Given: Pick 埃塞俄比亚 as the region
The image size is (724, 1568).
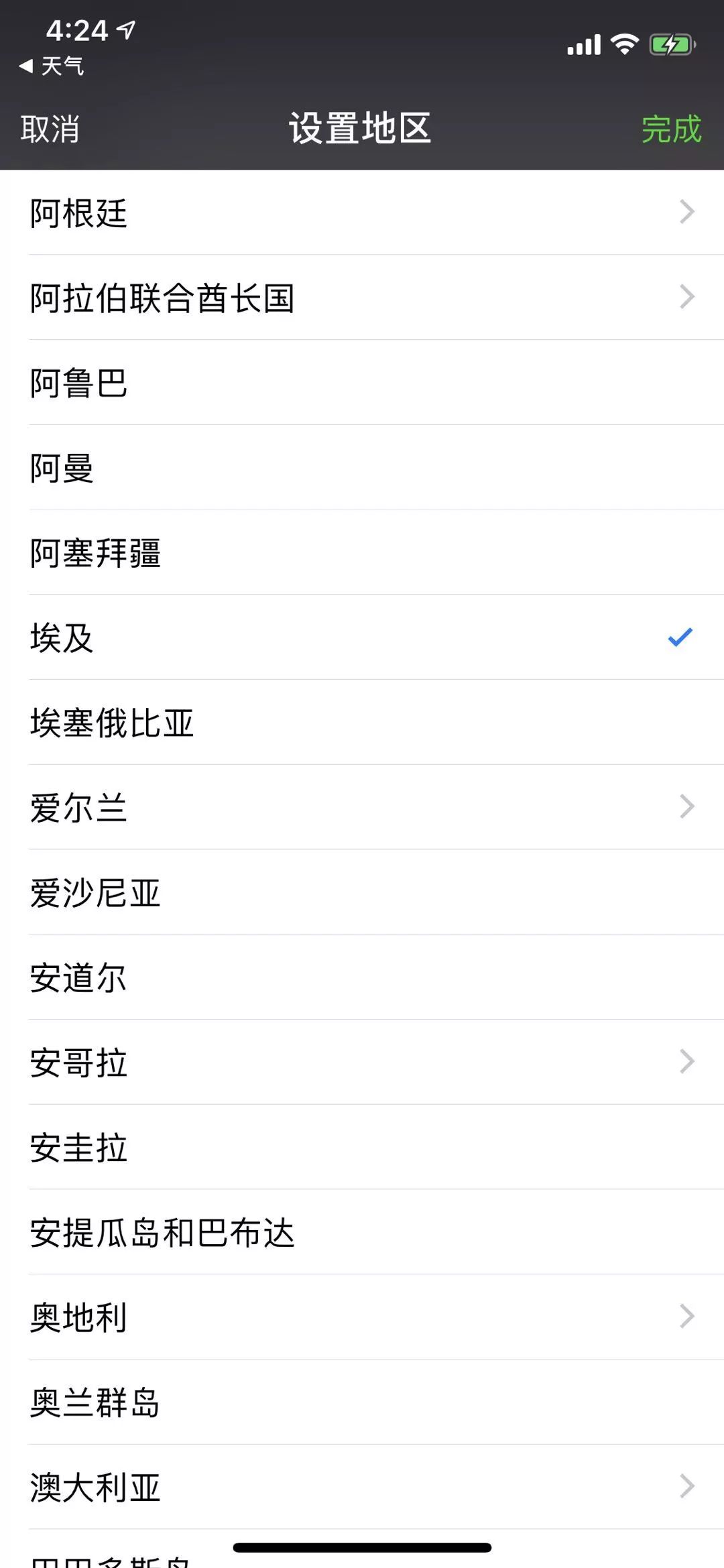Looking at the screenshot, I should (x=362, y=723).
